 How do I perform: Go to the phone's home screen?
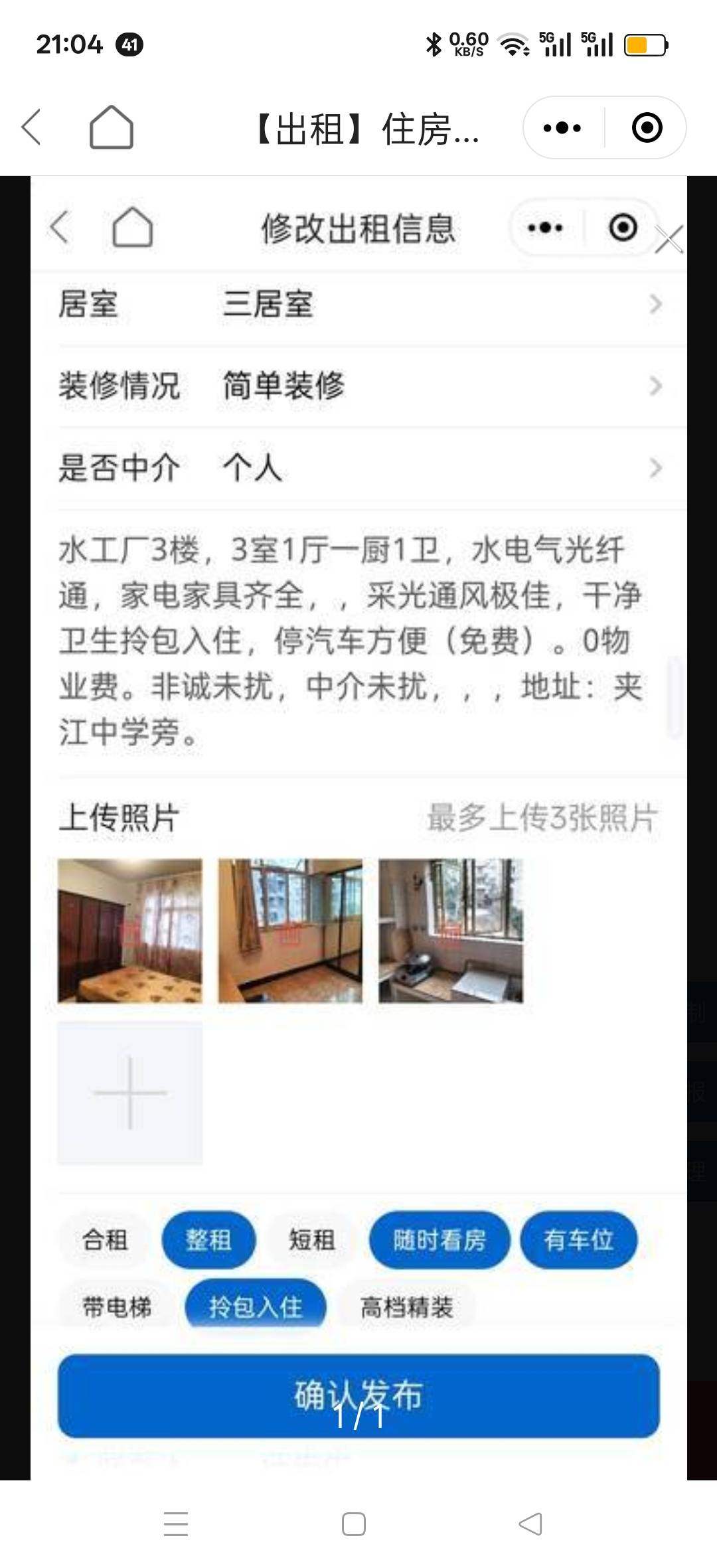click(x=353, y=1524)
